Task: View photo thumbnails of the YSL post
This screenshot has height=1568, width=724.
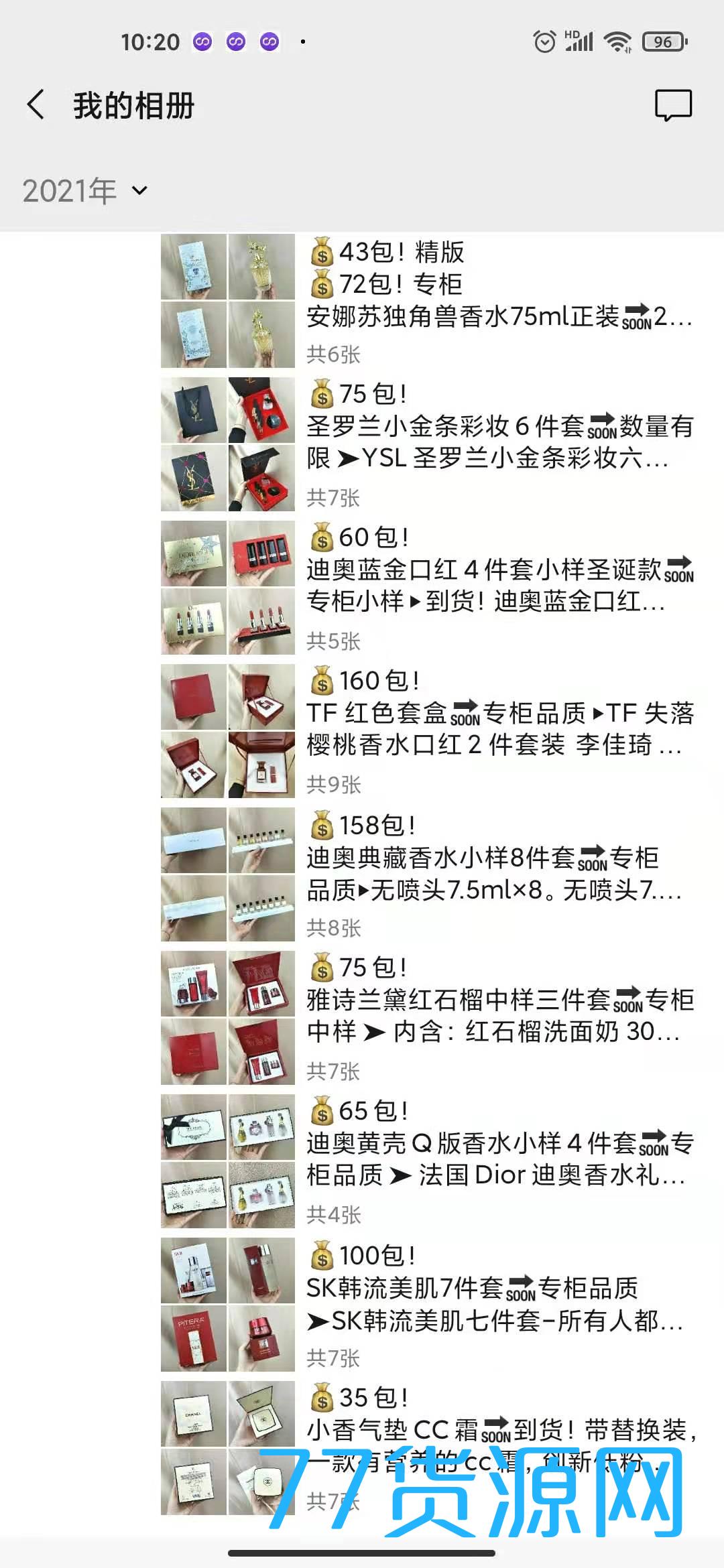Action: [x=228, y=444]
